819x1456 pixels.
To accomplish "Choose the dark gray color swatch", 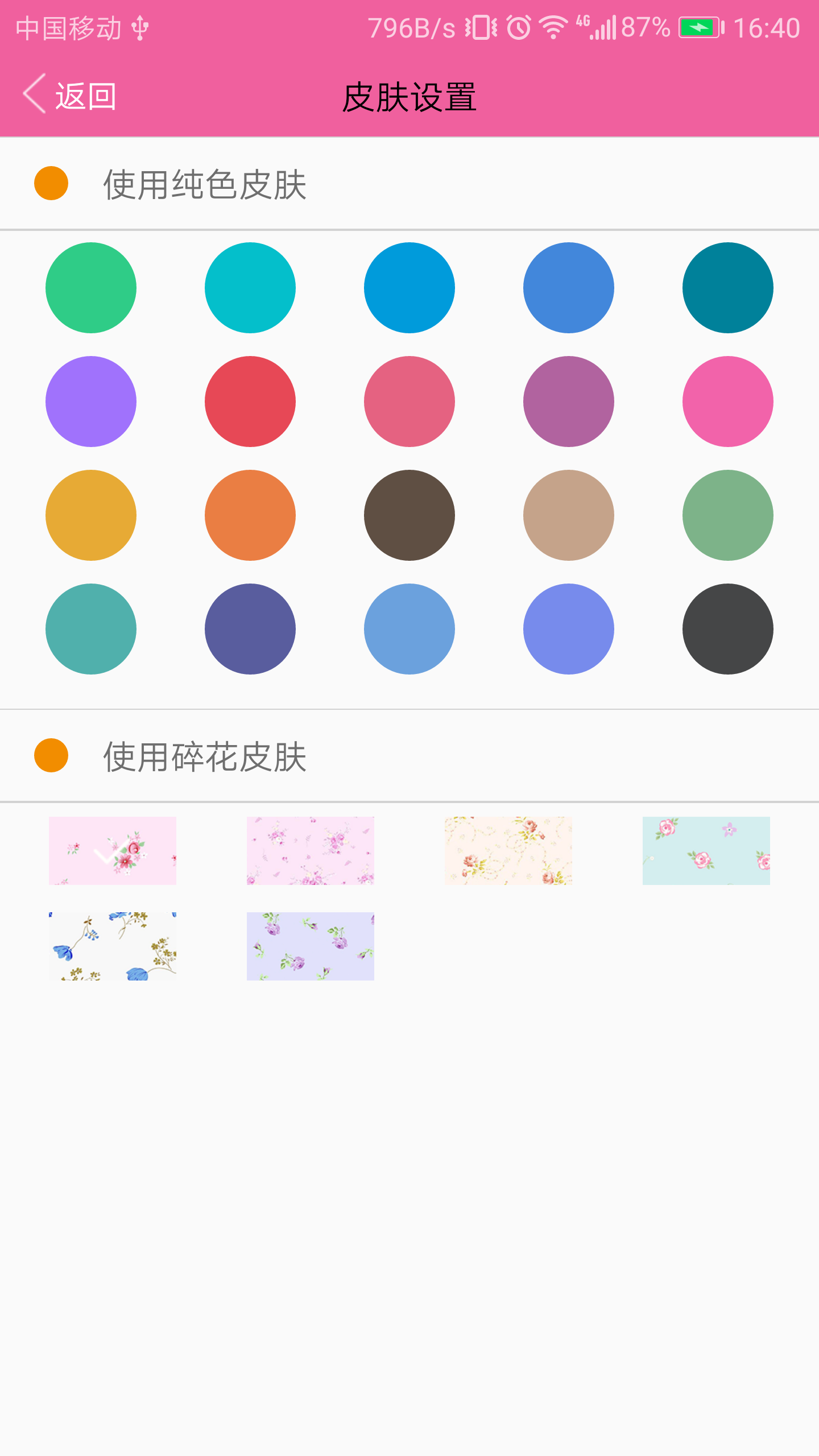I will (x=728, y=629).
